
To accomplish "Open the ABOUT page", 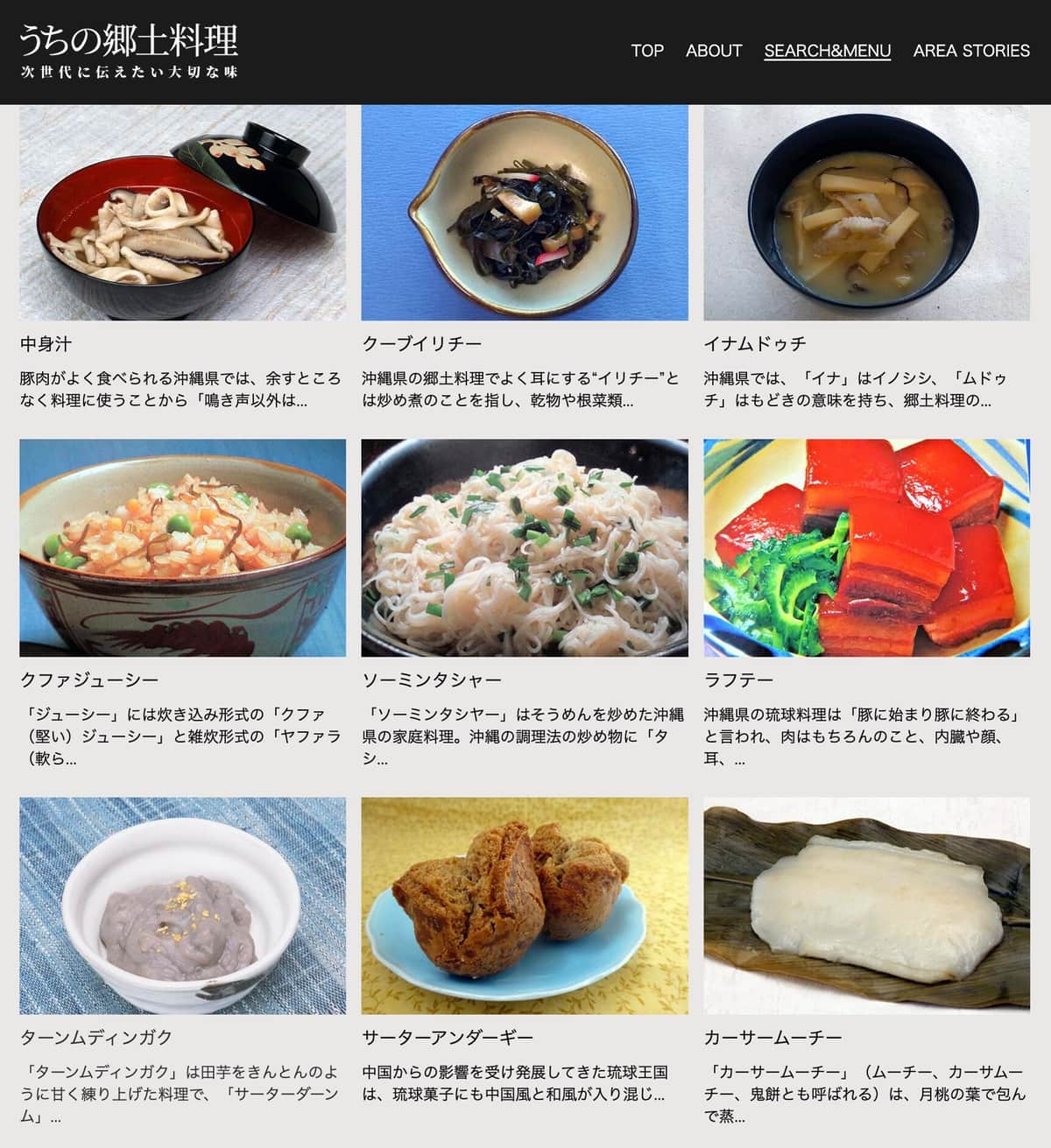I will click(x=713, y=51).
